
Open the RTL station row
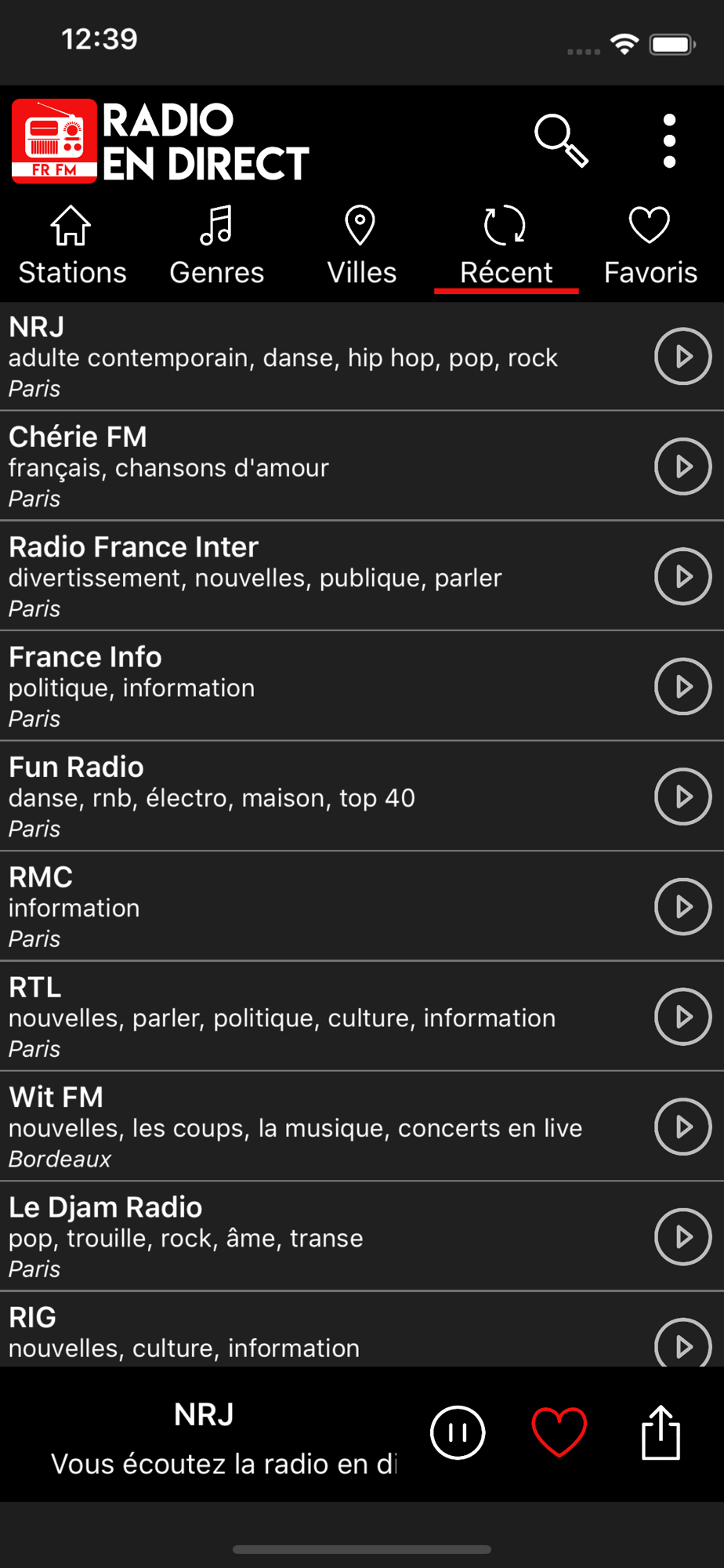point(362,1017)
